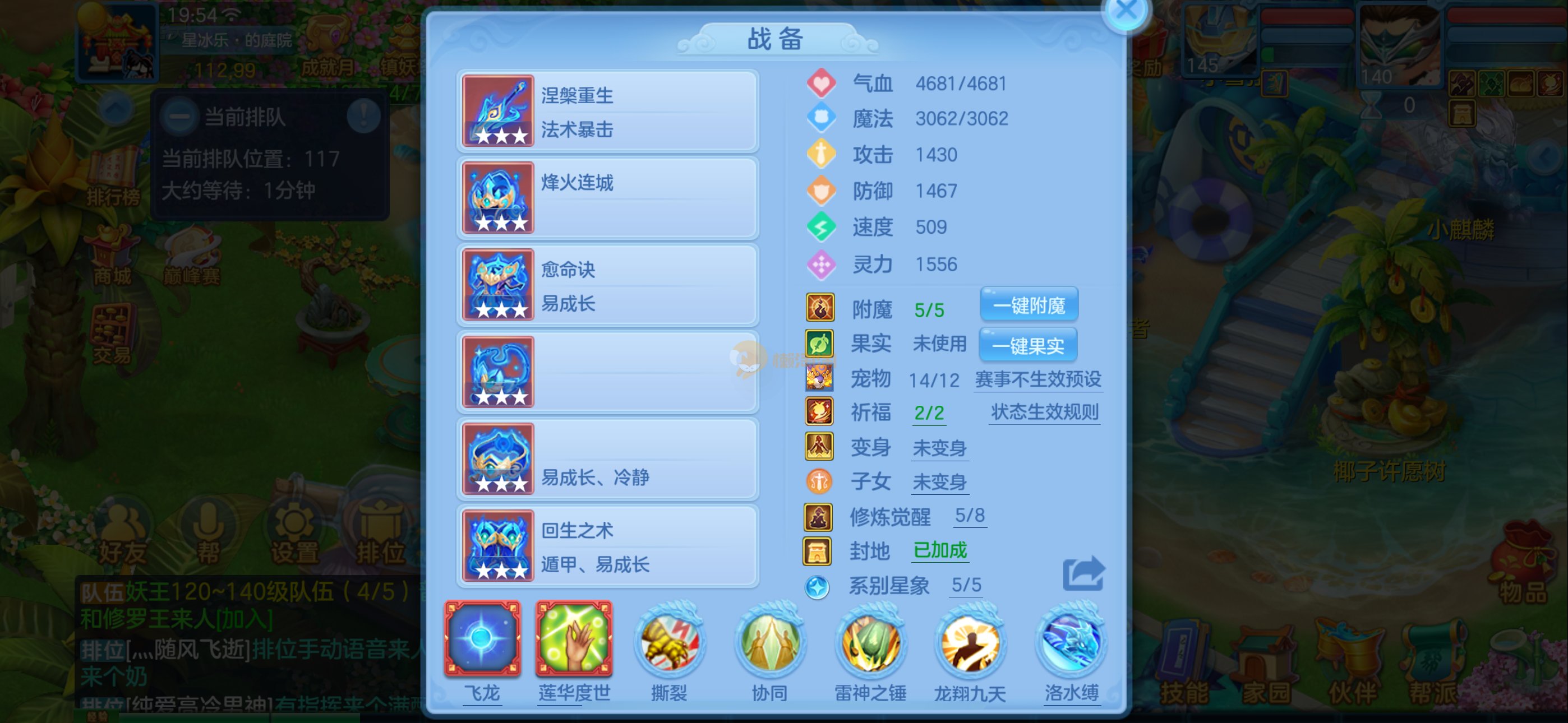Tap the 已加成 status next to 封地
Image resolution: width=1568 pixels, height=723 pixels.
(x=939, y=551)
